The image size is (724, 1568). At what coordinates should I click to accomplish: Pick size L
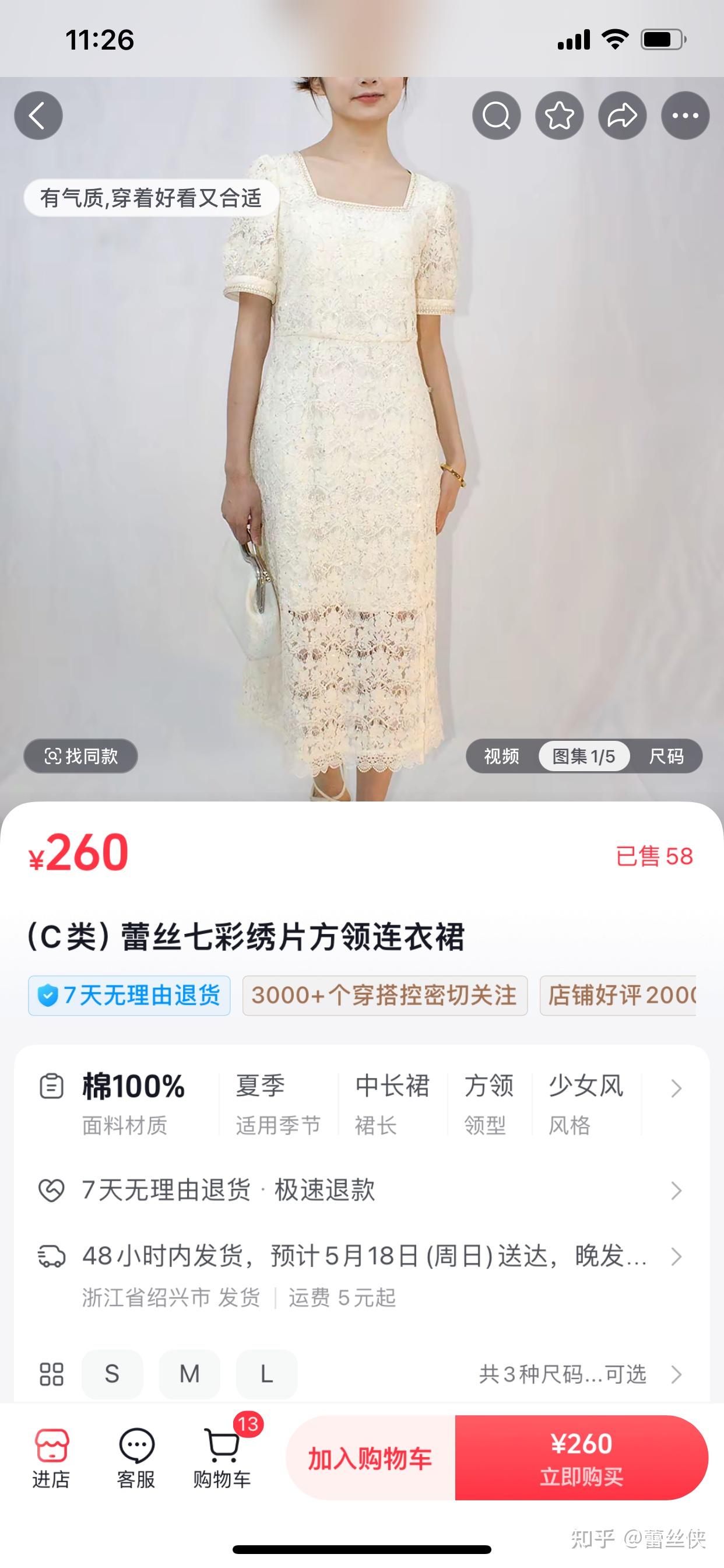click(x=266, y=1374)
